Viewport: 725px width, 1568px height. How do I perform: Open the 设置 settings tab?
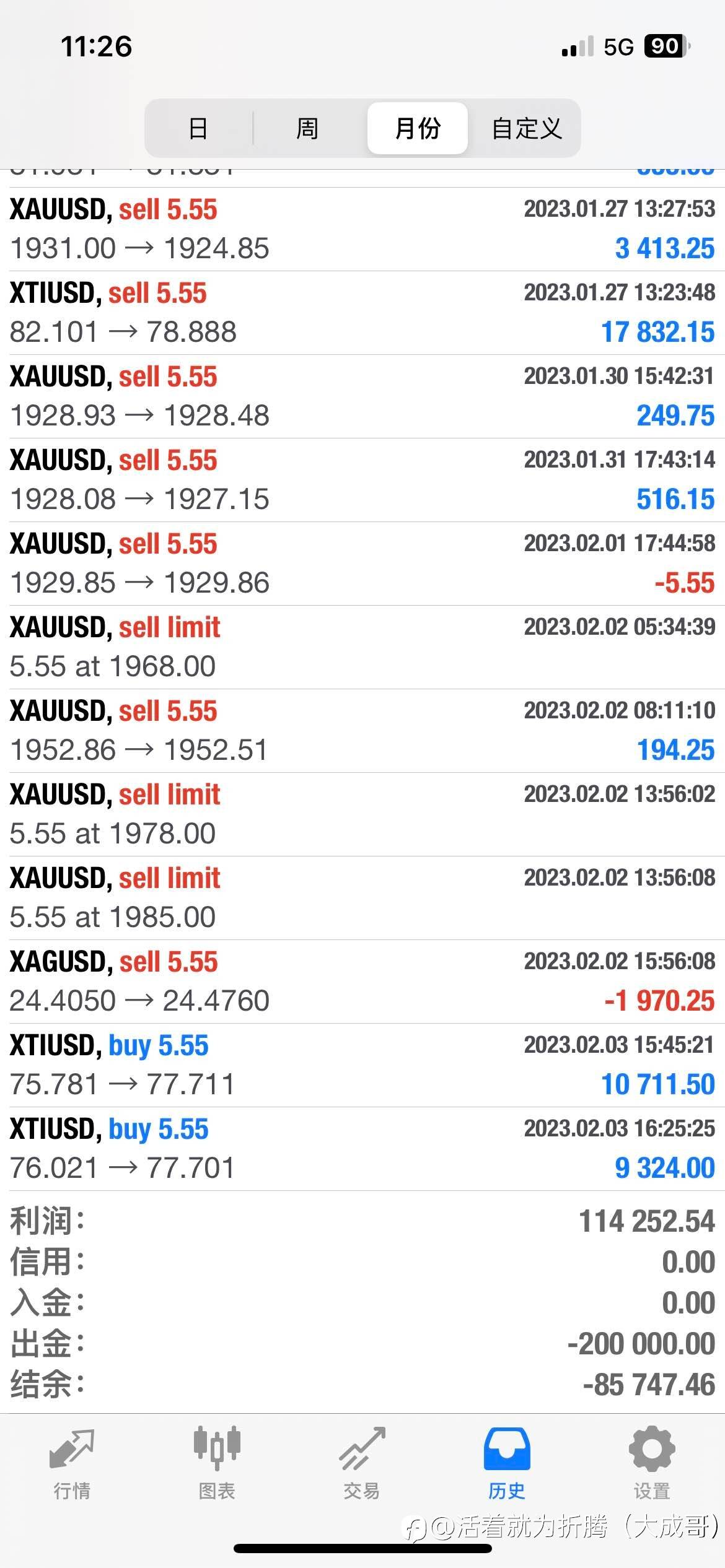652,1464
